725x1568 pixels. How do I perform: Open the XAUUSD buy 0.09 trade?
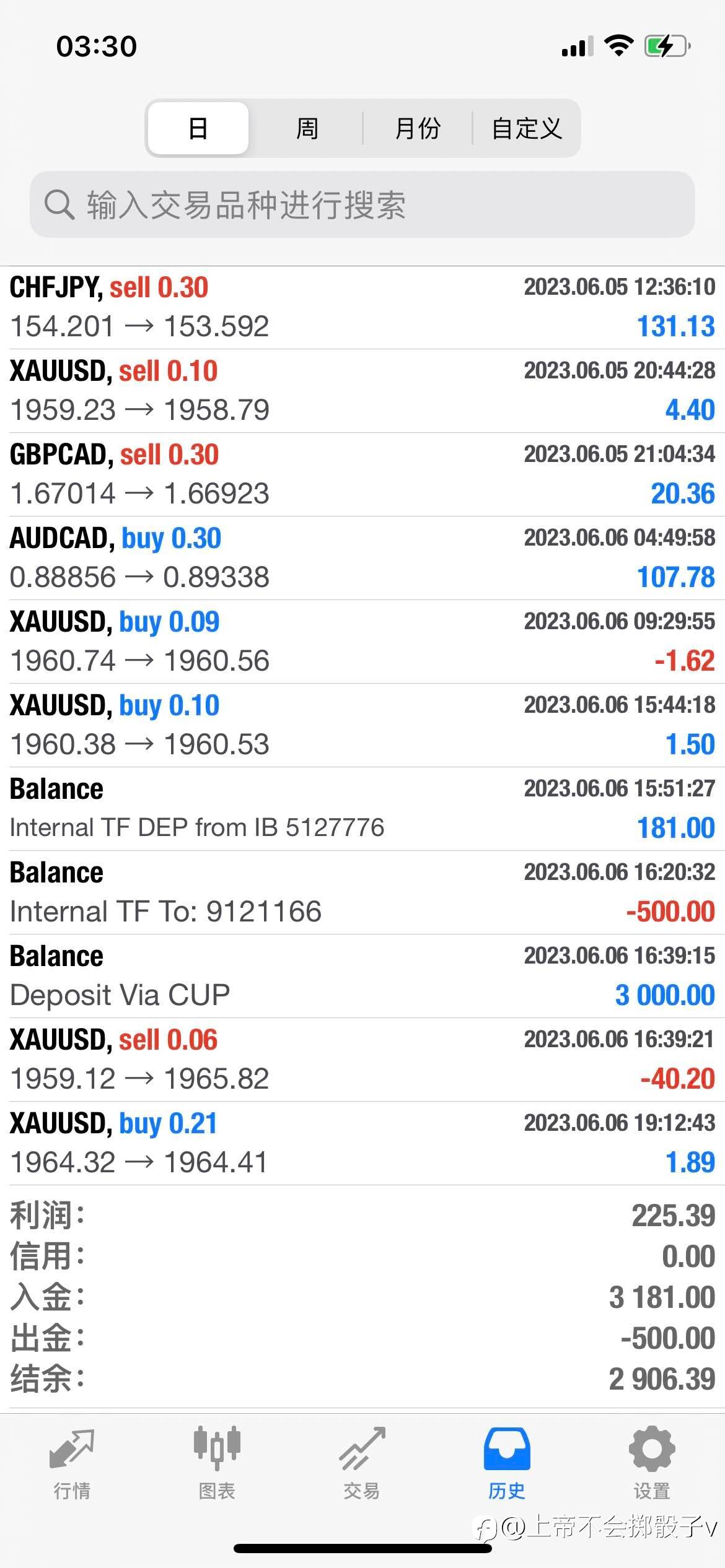pos(362,642)
